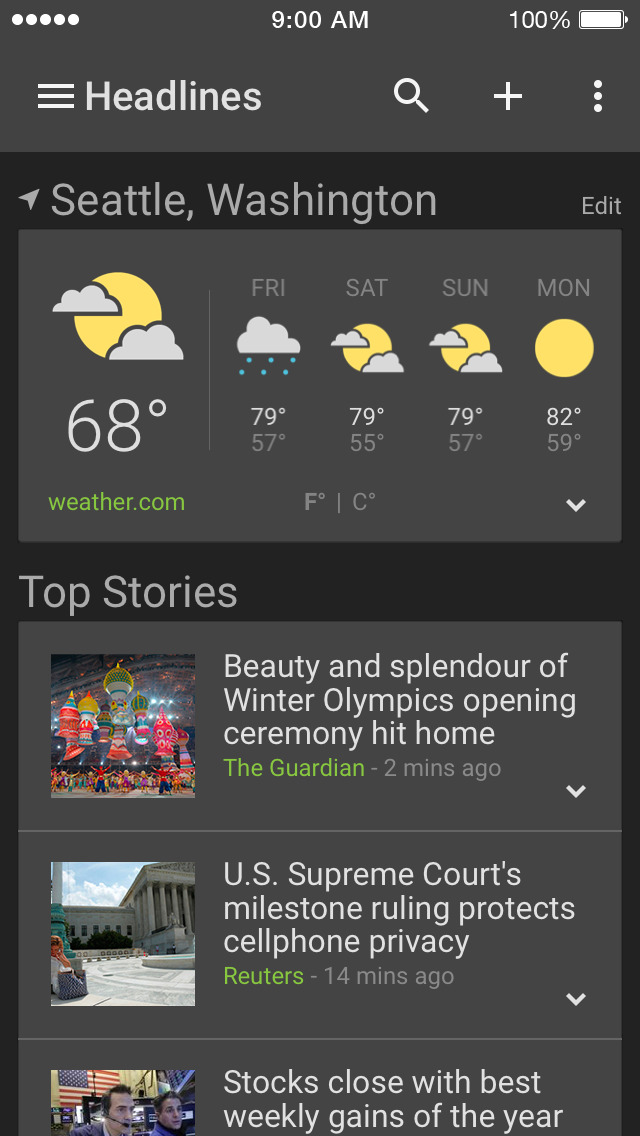
Task: Tap the search magnifier icon
Action: (x=411, y=97)
